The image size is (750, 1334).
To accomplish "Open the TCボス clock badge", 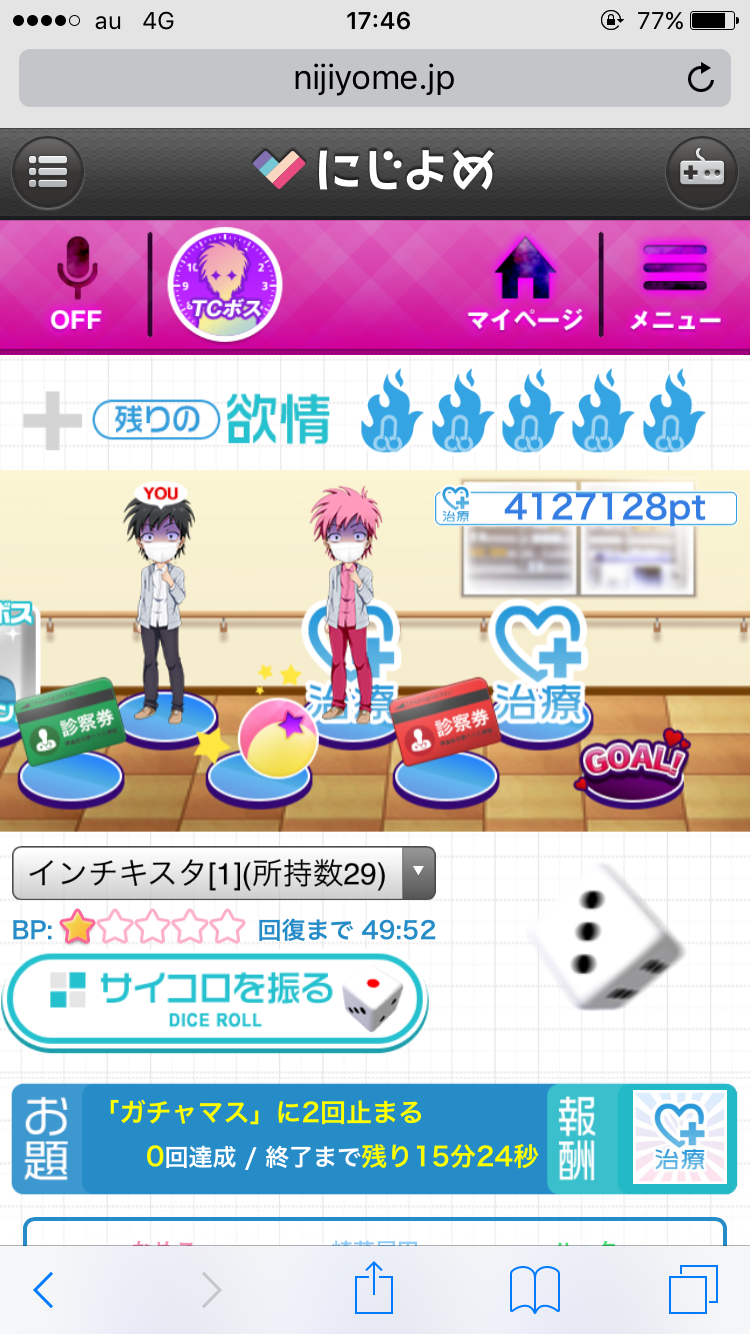I will click(224, 283).
